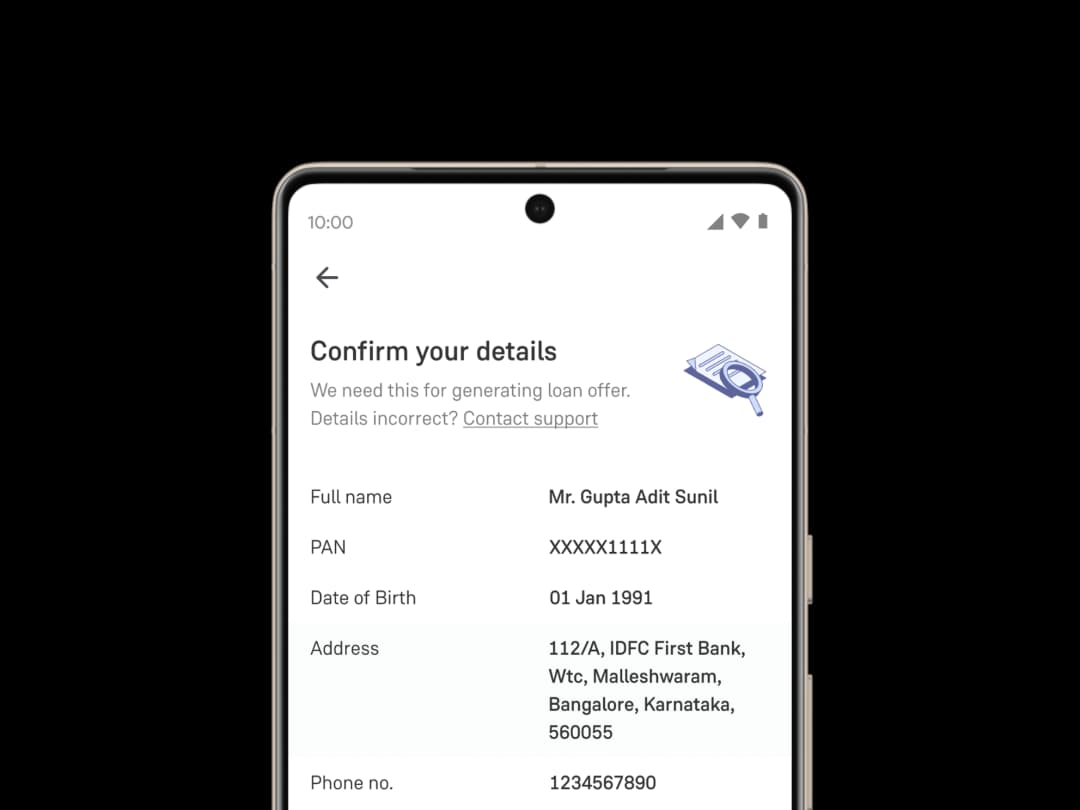
Task: Go back using the arrow icon
Action: (x=327, y=278)
